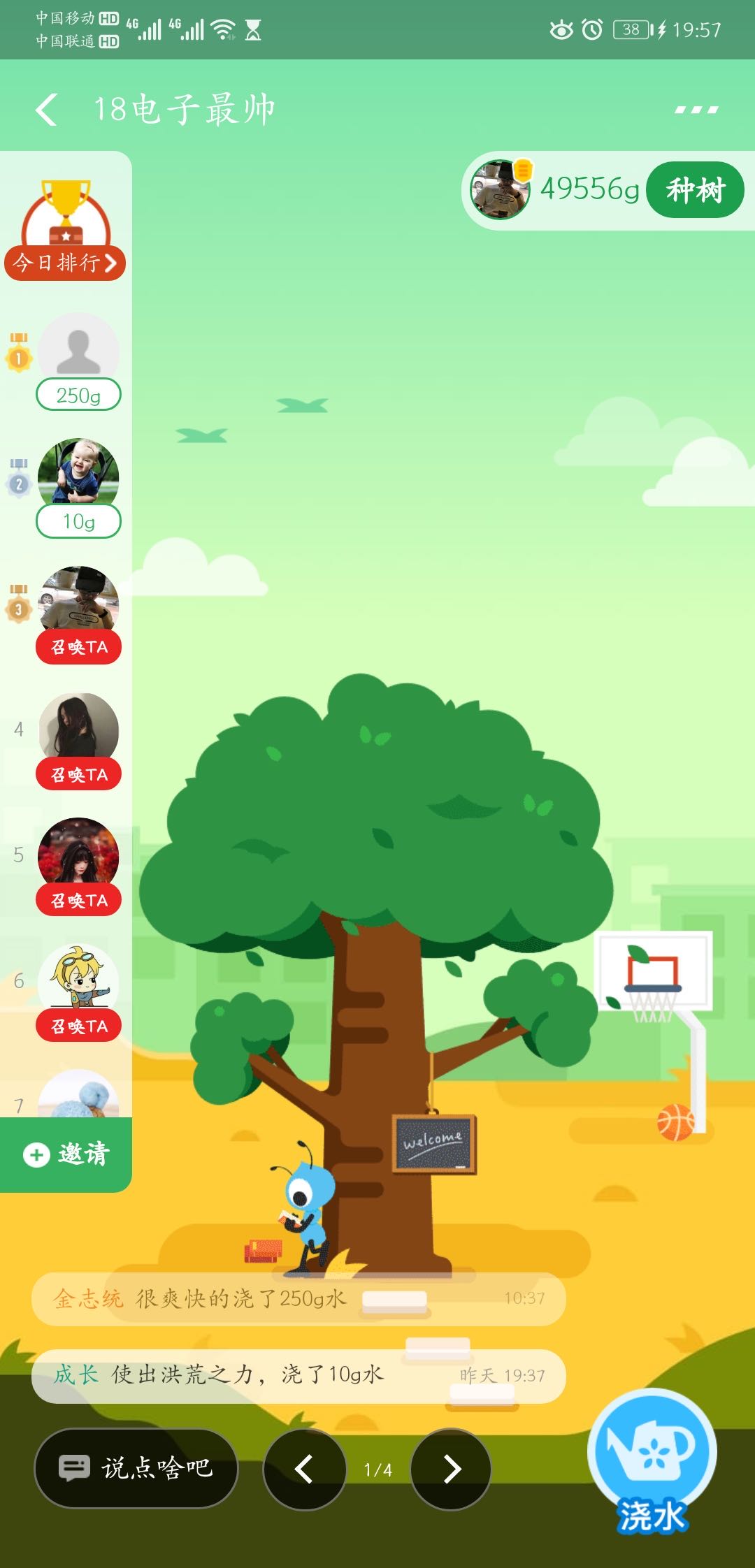The height and width of the screenshot is (1568, 755).
Task: Open today's ranking 今日排行
Action: [x=65, y=263]
